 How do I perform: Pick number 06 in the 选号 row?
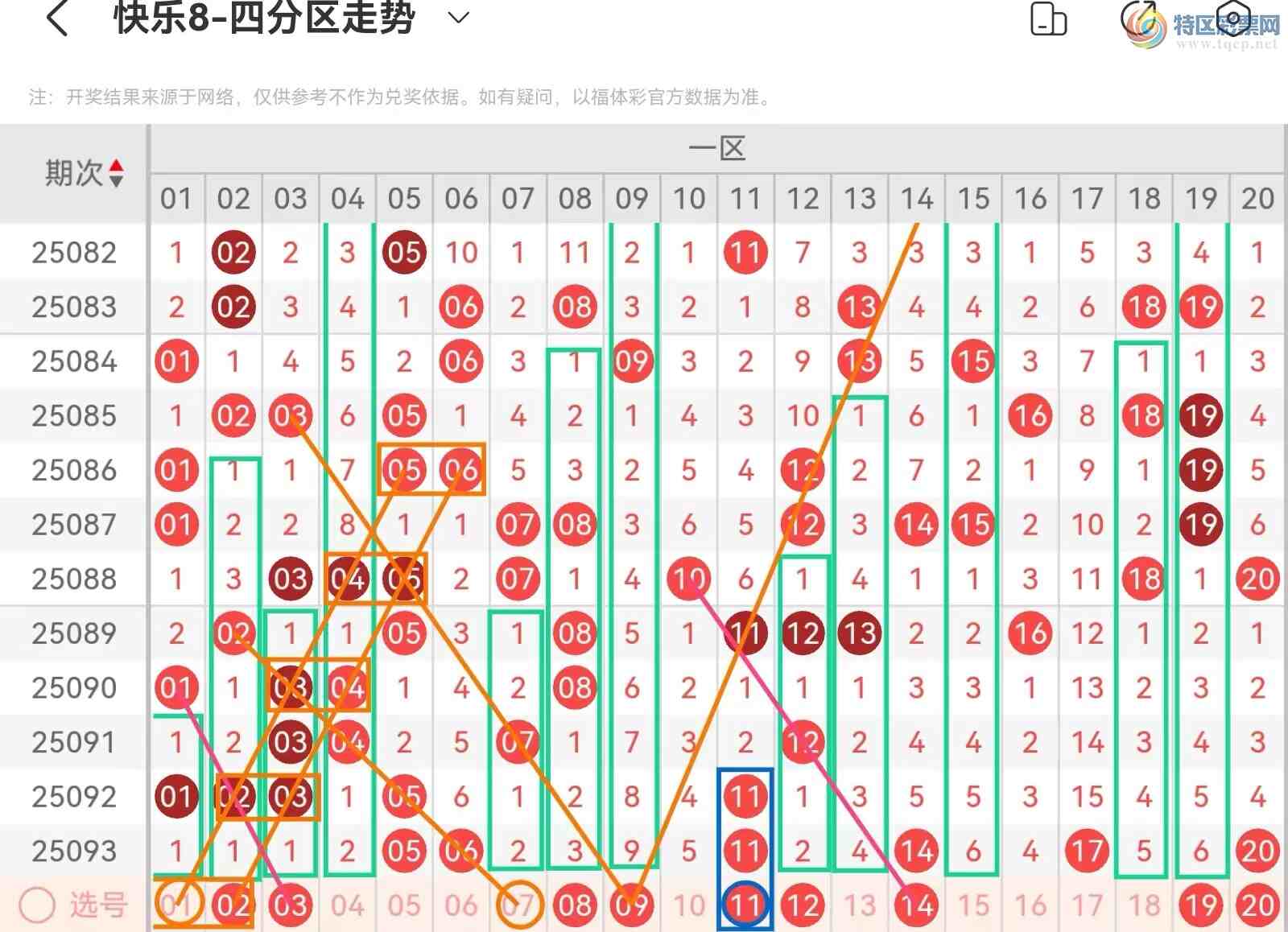(x=461, y=905)
